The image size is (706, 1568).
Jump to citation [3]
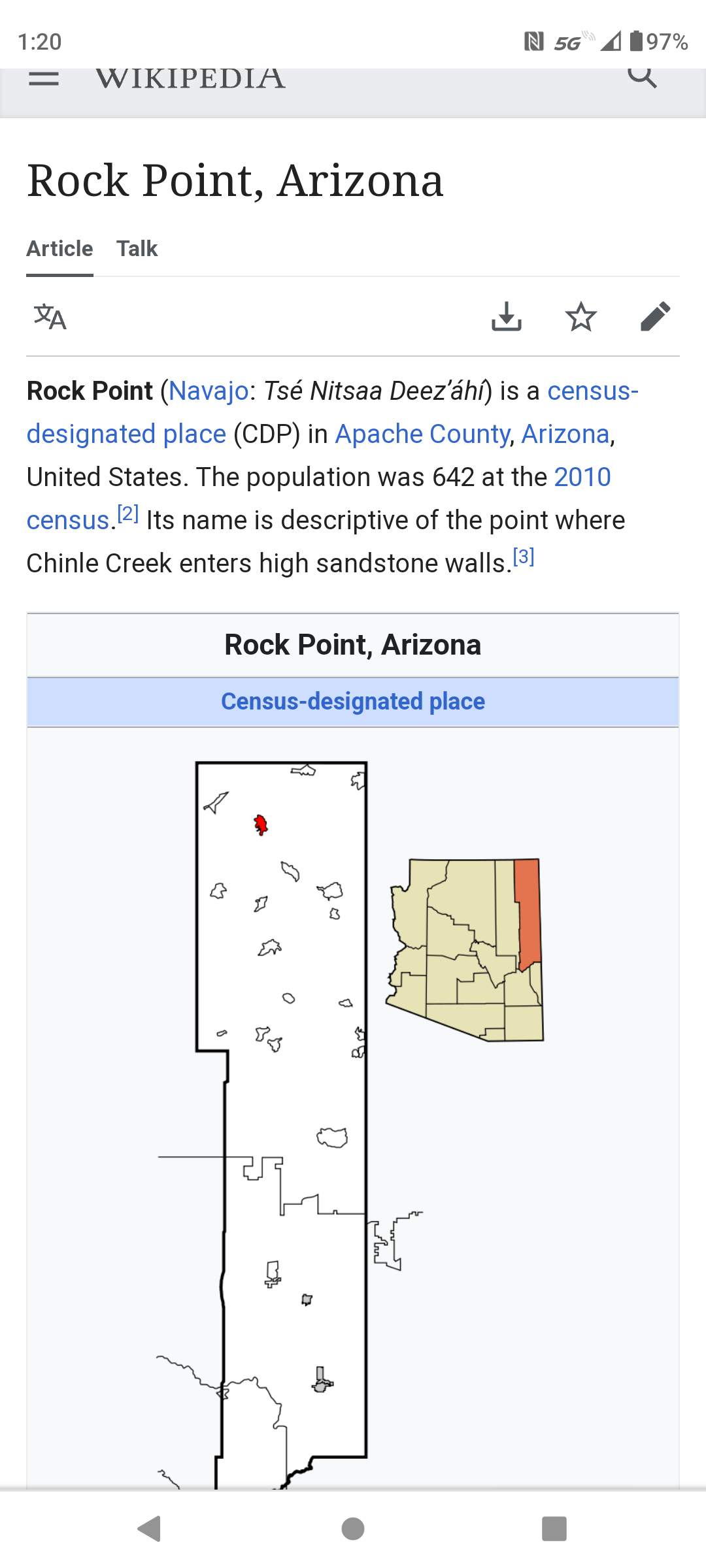[524, 557]
